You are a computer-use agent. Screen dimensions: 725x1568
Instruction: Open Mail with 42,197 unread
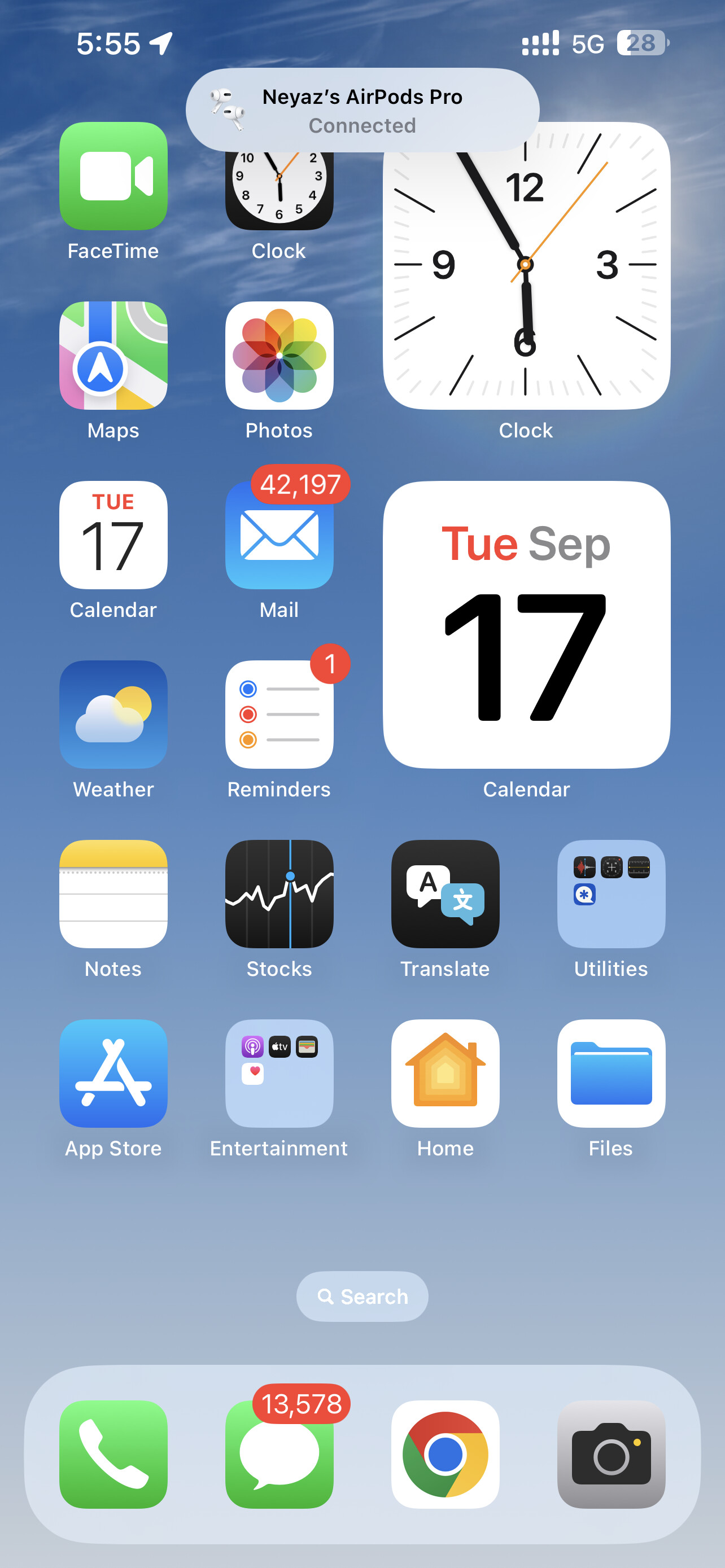click(279, 535)
